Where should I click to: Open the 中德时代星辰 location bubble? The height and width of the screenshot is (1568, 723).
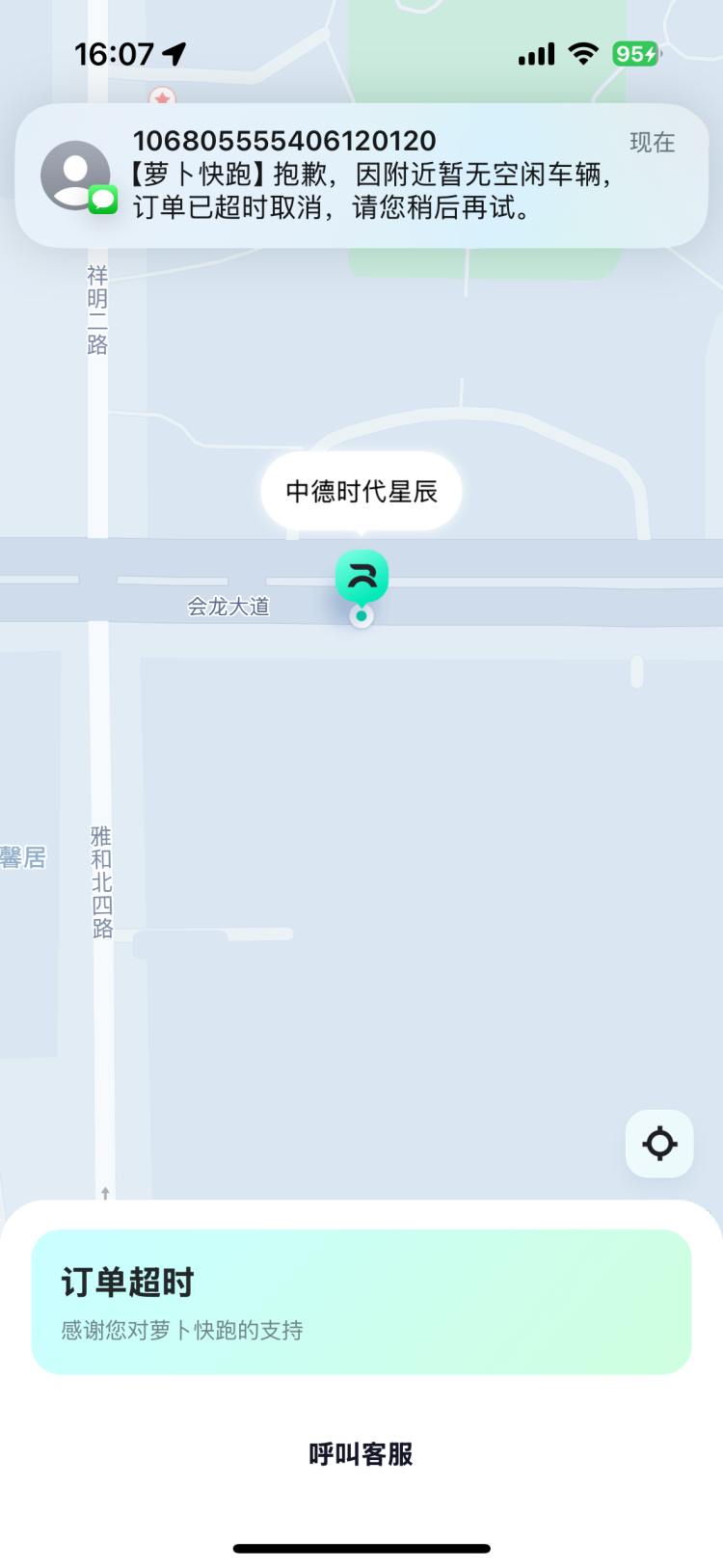point(361,491)
